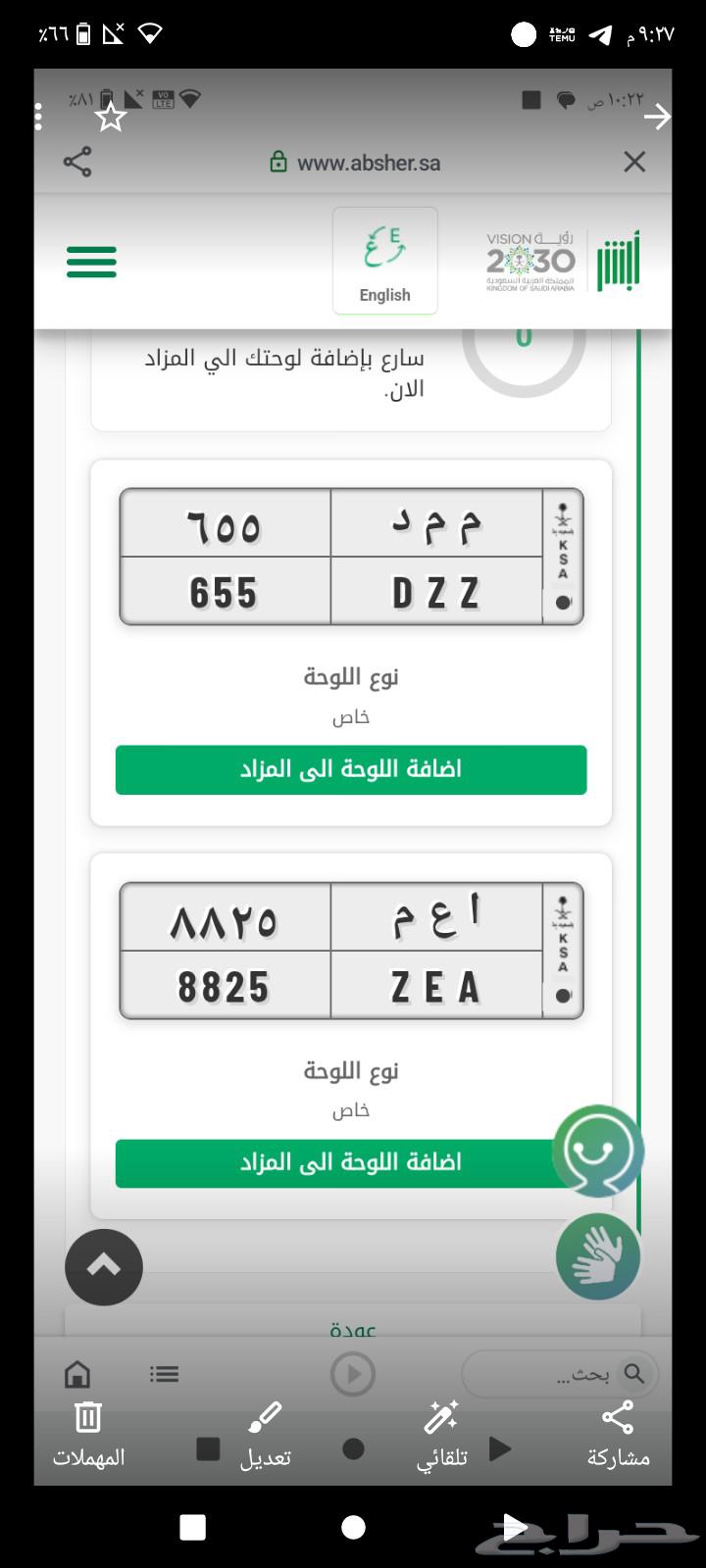Add plate 8825 ZEA to the auction
Image resolution: width=706 pixels, height=1568 pixels.
[x=350, y=1162]
